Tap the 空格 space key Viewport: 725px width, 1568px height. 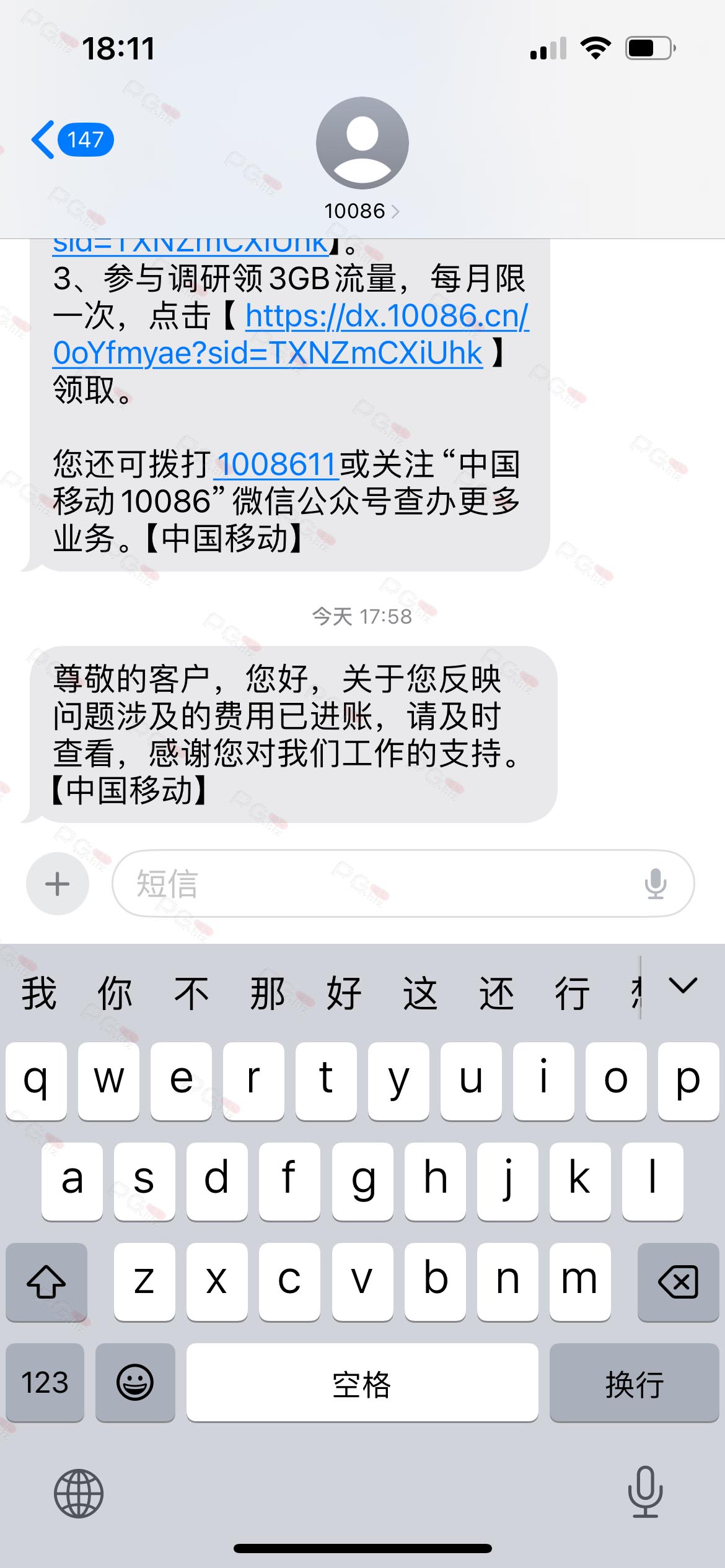tap(362, 1382)
